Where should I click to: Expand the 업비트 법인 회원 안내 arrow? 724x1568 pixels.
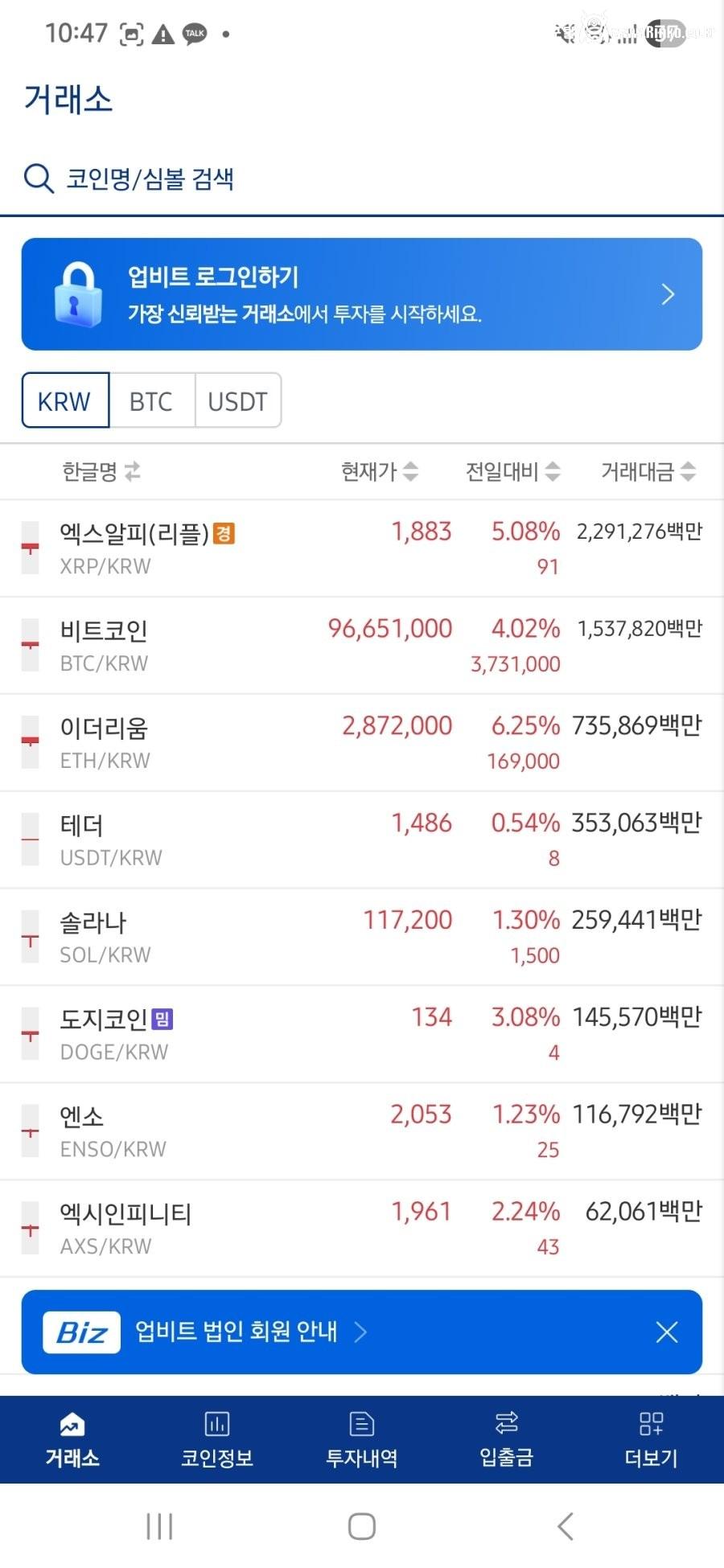pos(361,1332)
